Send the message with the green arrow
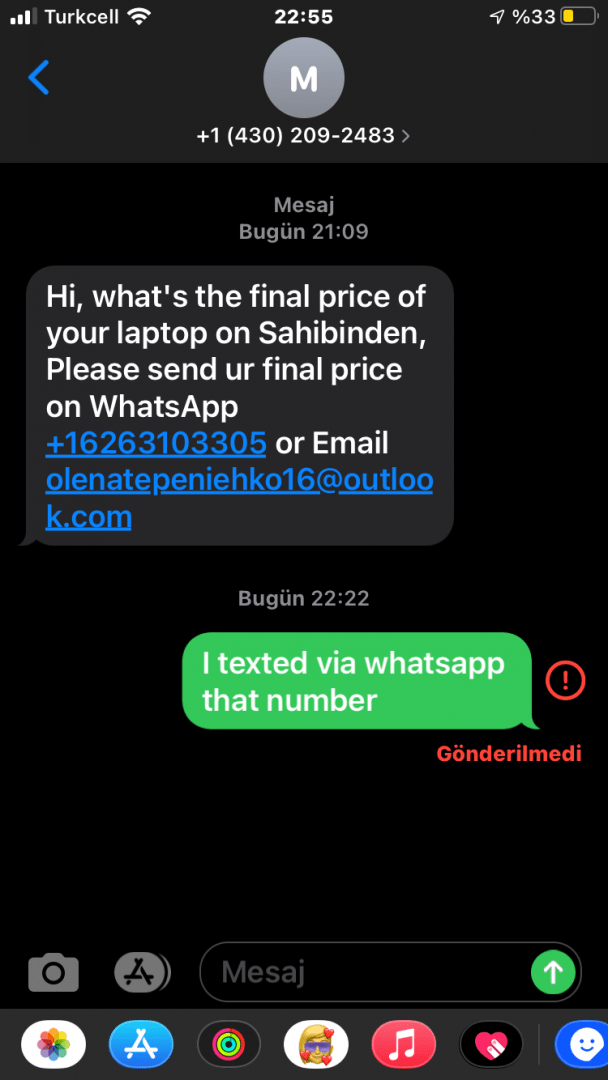 (x=552, y=971)
